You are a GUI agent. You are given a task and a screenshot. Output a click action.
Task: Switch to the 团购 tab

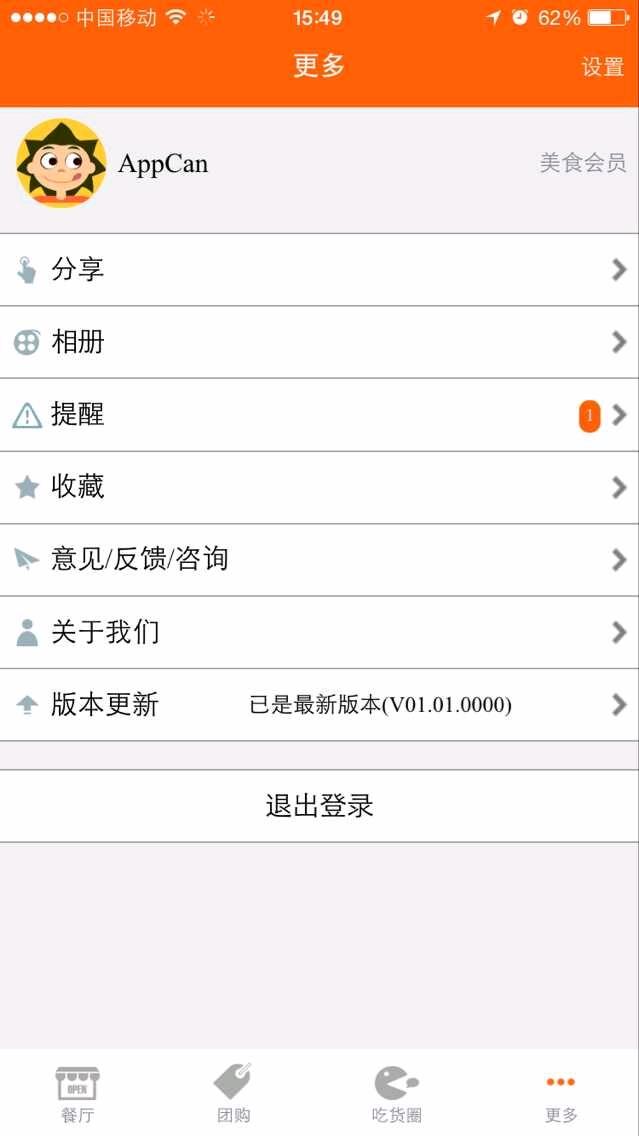coord(233,1094)
